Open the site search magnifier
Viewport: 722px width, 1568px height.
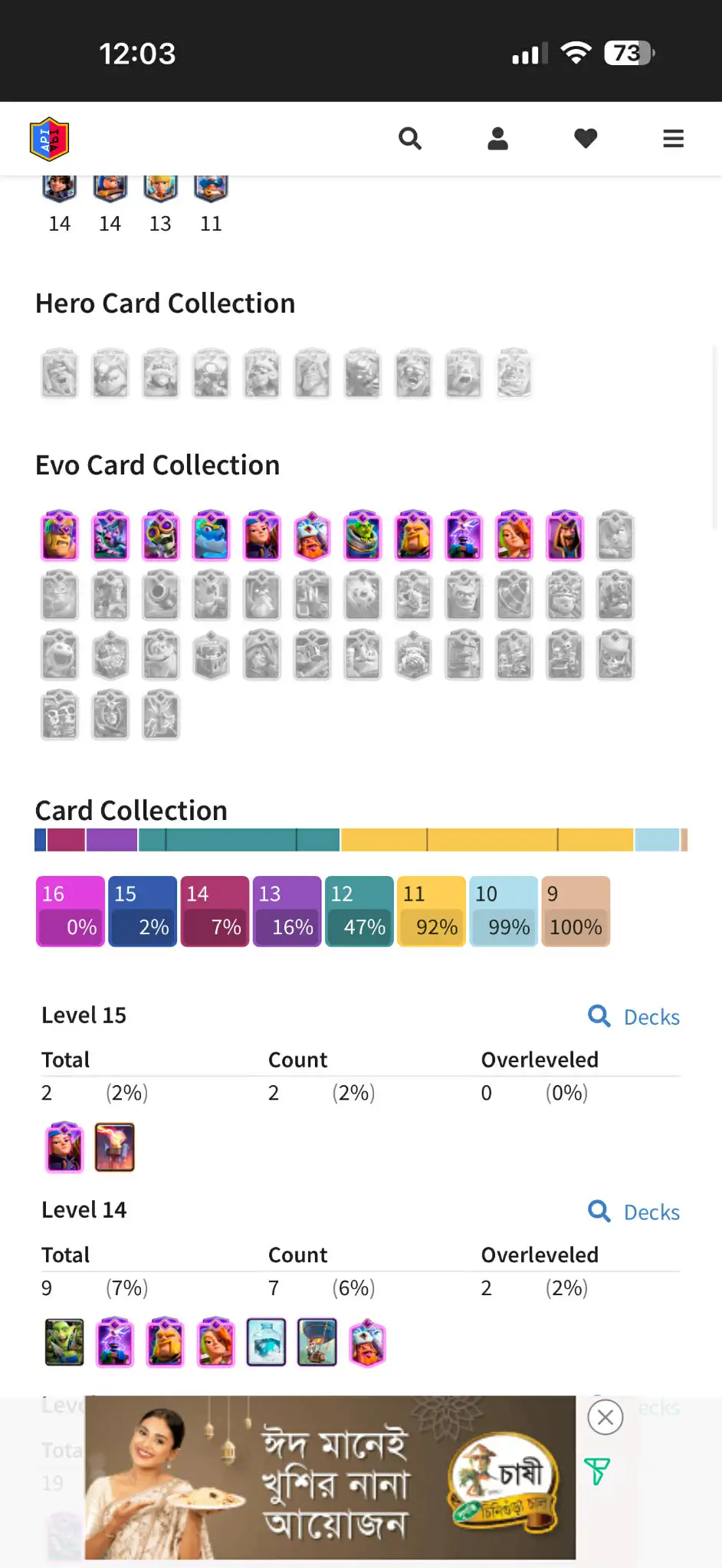point(410,139)
